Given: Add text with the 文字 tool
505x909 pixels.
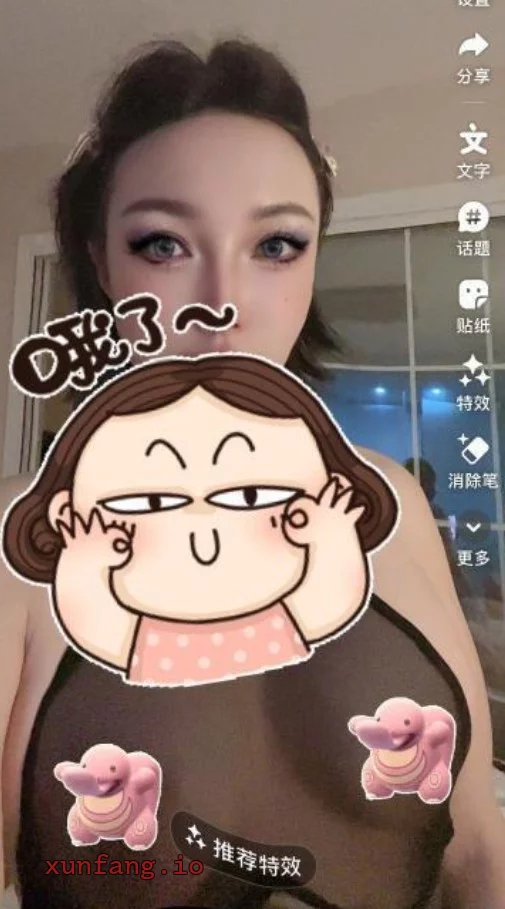Looking at the screenshot, I should pos(474,140).
